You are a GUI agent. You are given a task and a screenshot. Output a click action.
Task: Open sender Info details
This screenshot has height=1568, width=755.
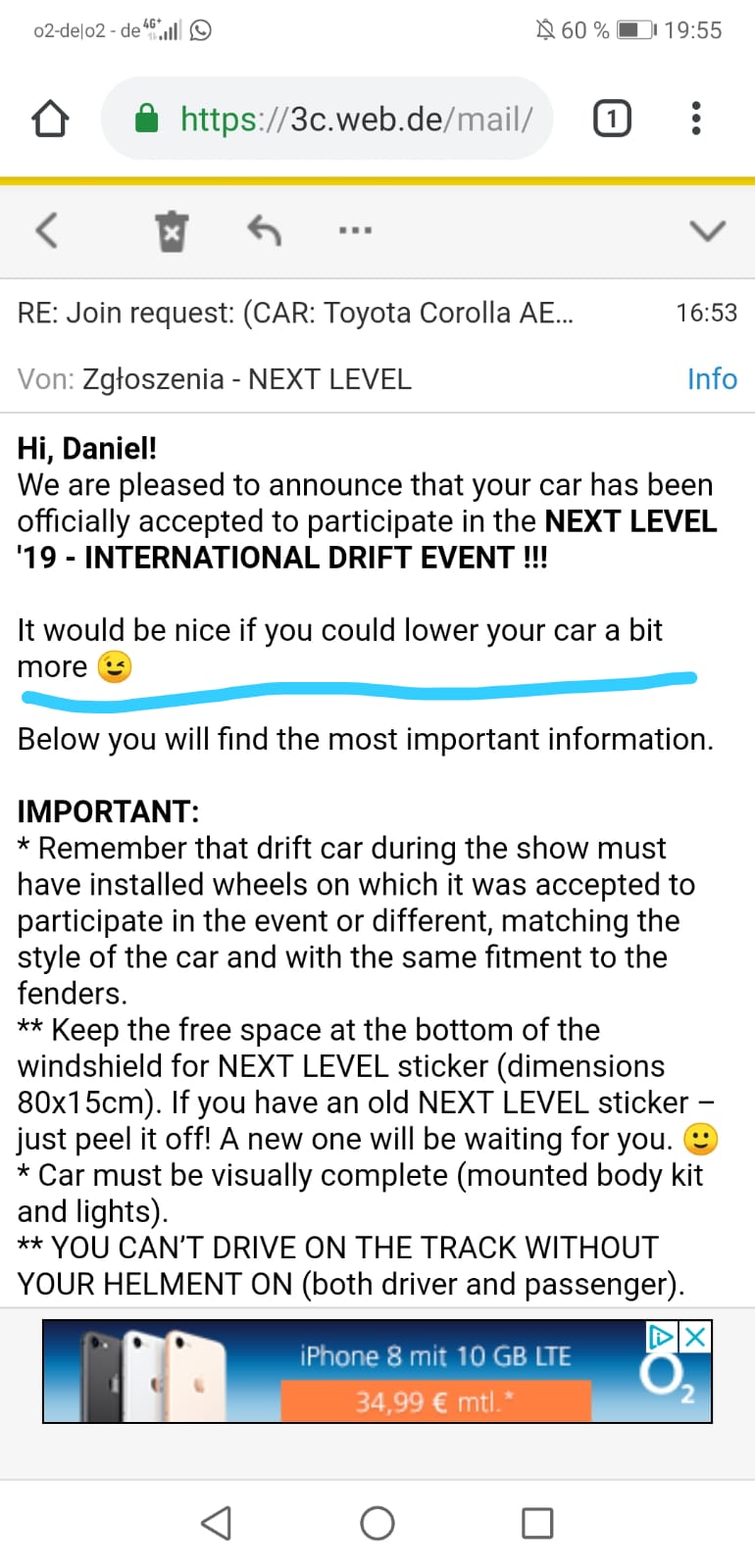[712, 379]
